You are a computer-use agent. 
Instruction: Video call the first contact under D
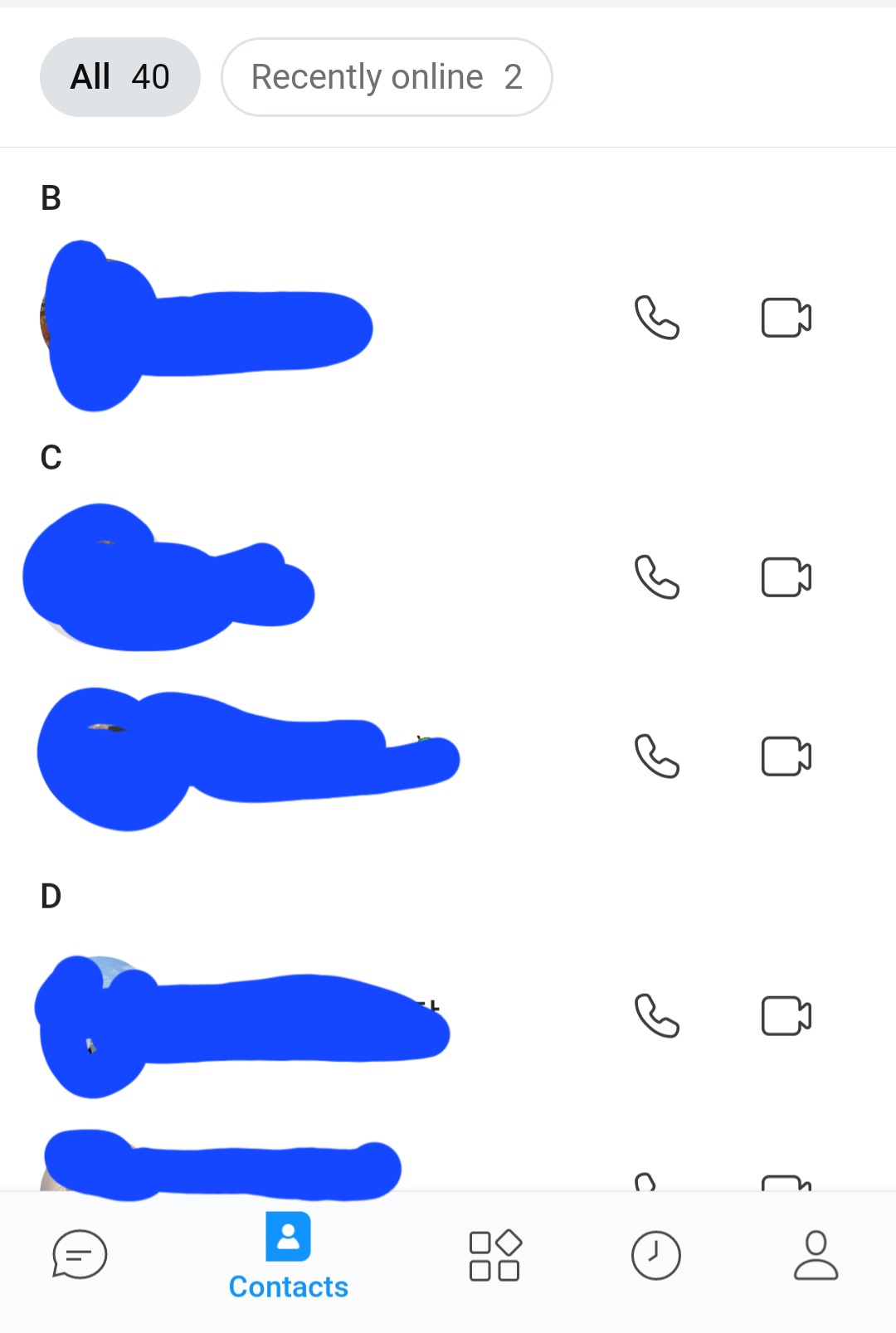(785, 1016)
